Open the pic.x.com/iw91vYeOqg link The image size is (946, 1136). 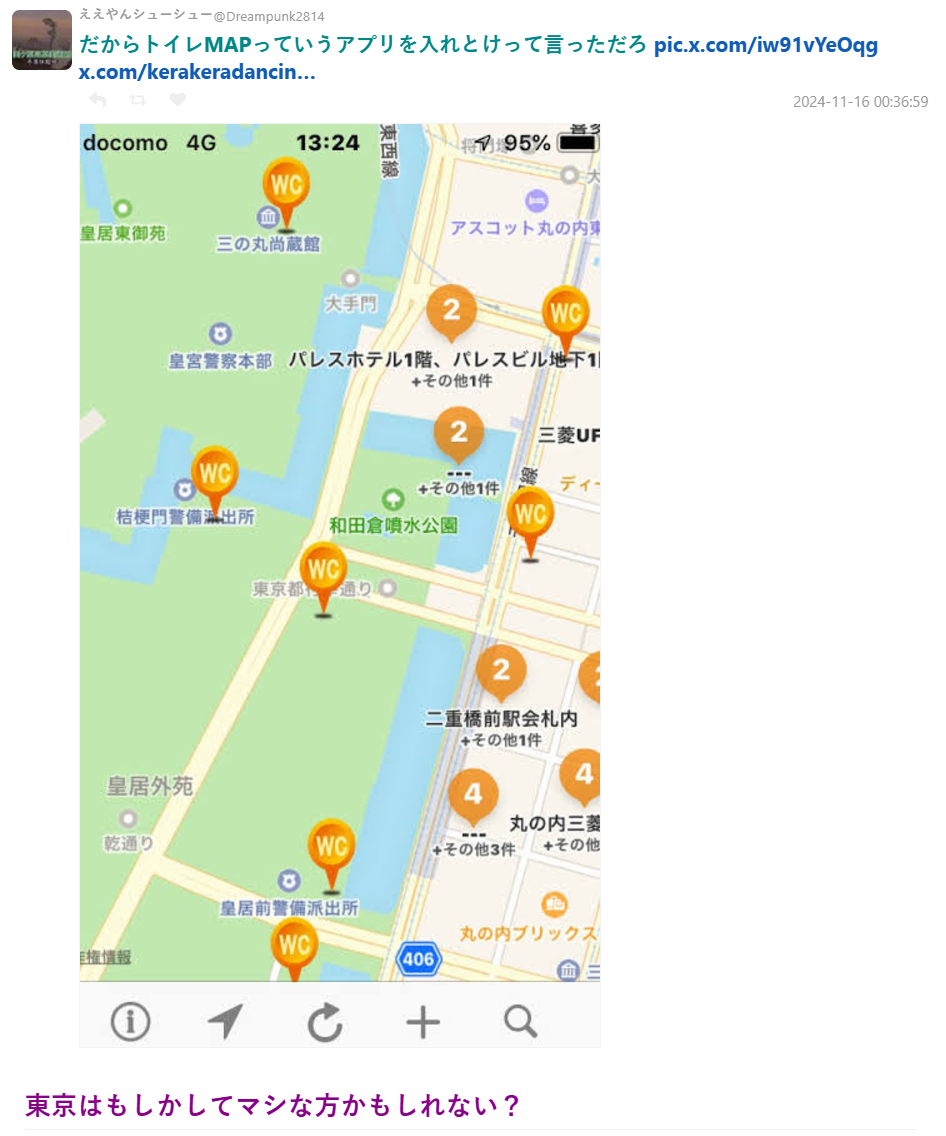point(765,46)
